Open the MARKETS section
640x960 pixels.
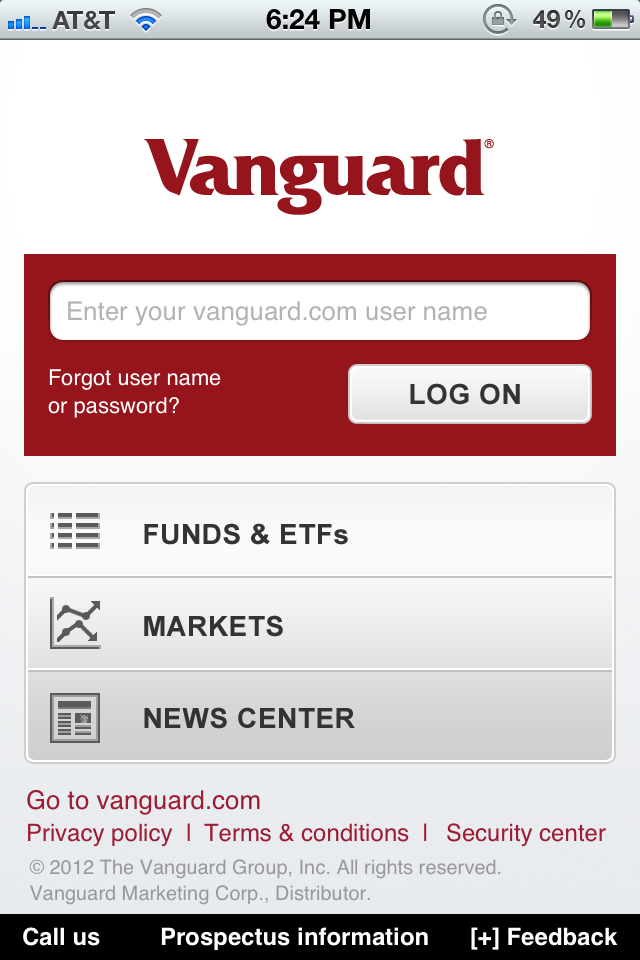(x=320, y=624)
